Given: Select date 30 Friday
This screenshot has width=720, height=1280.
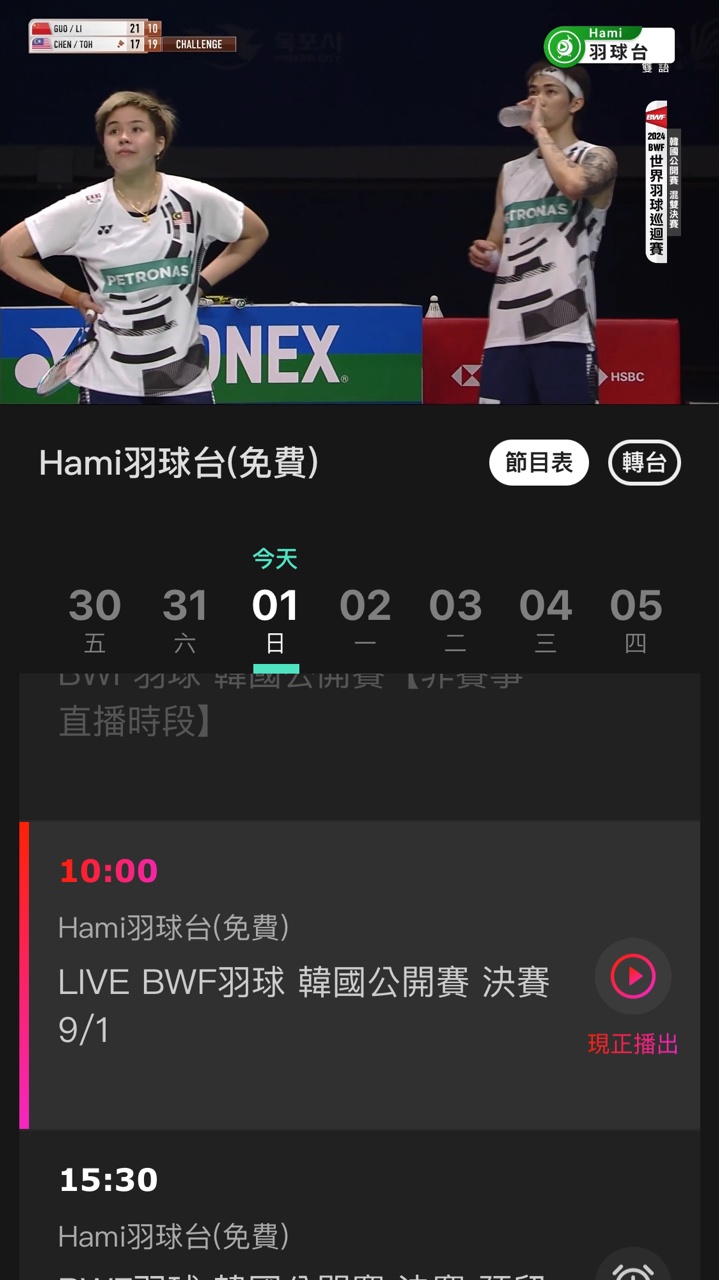Looking at the screenshot, I should pyautogui.click(x=95, y=618).
